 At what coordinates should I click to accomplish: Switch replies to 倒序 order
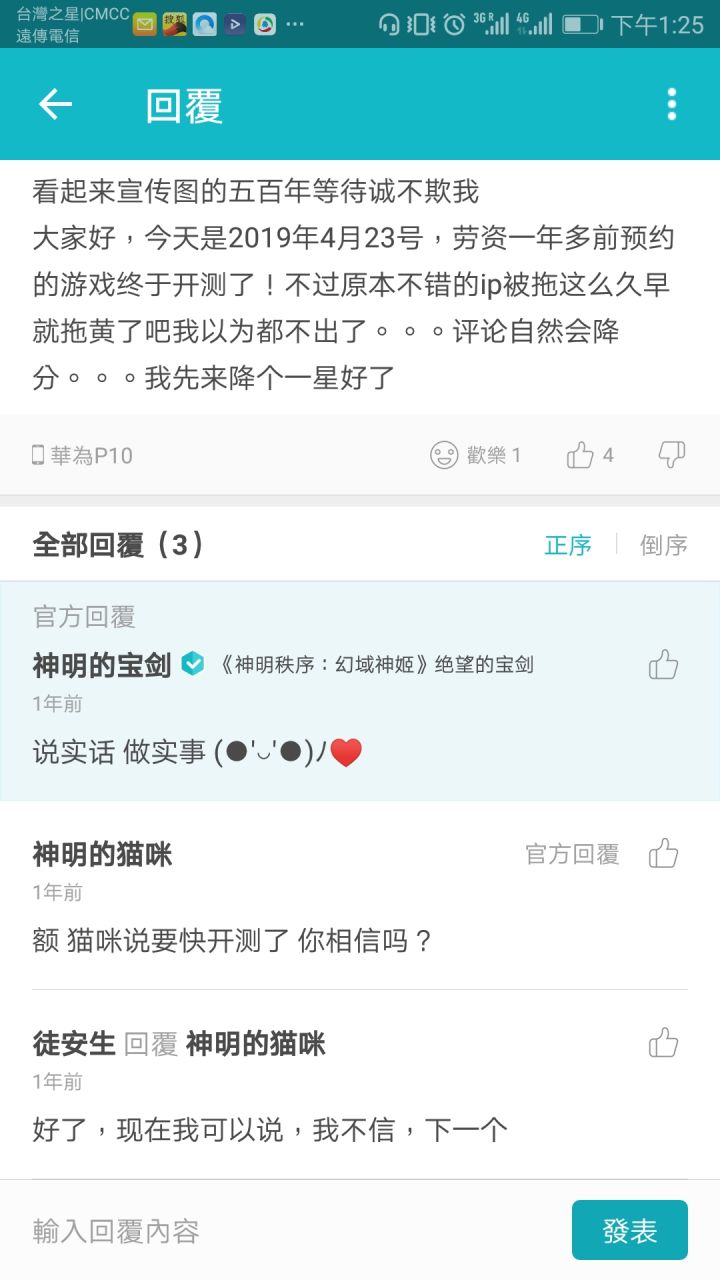(664, 545)
